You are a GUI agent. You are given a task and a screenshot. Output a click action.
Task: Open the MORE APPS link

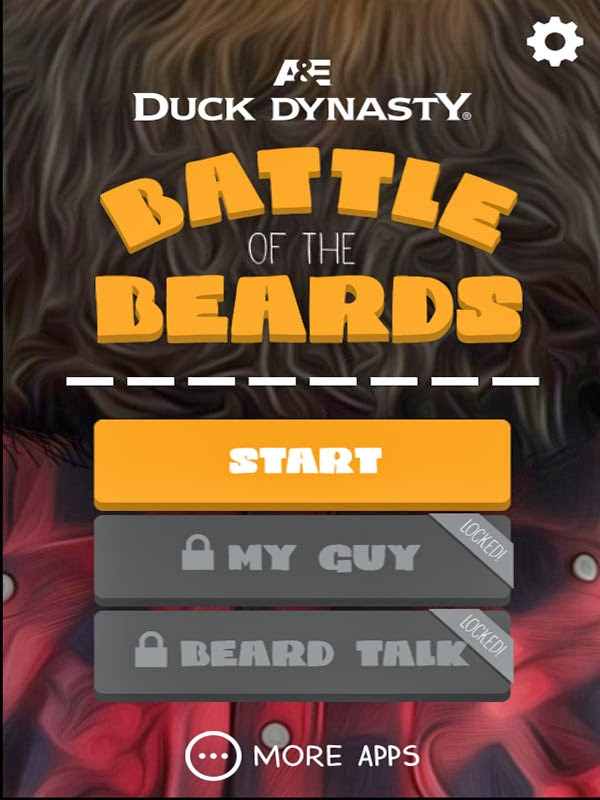pyautogui.click(x=303, y=755)
